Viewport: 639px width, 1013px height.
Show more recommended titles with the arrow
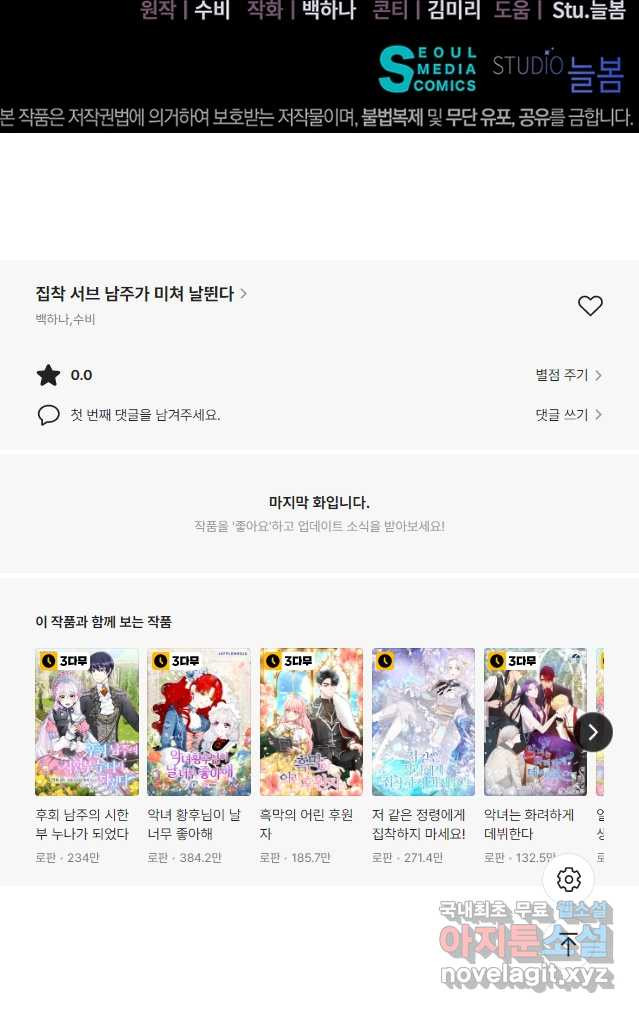click(x=592, y=732)
